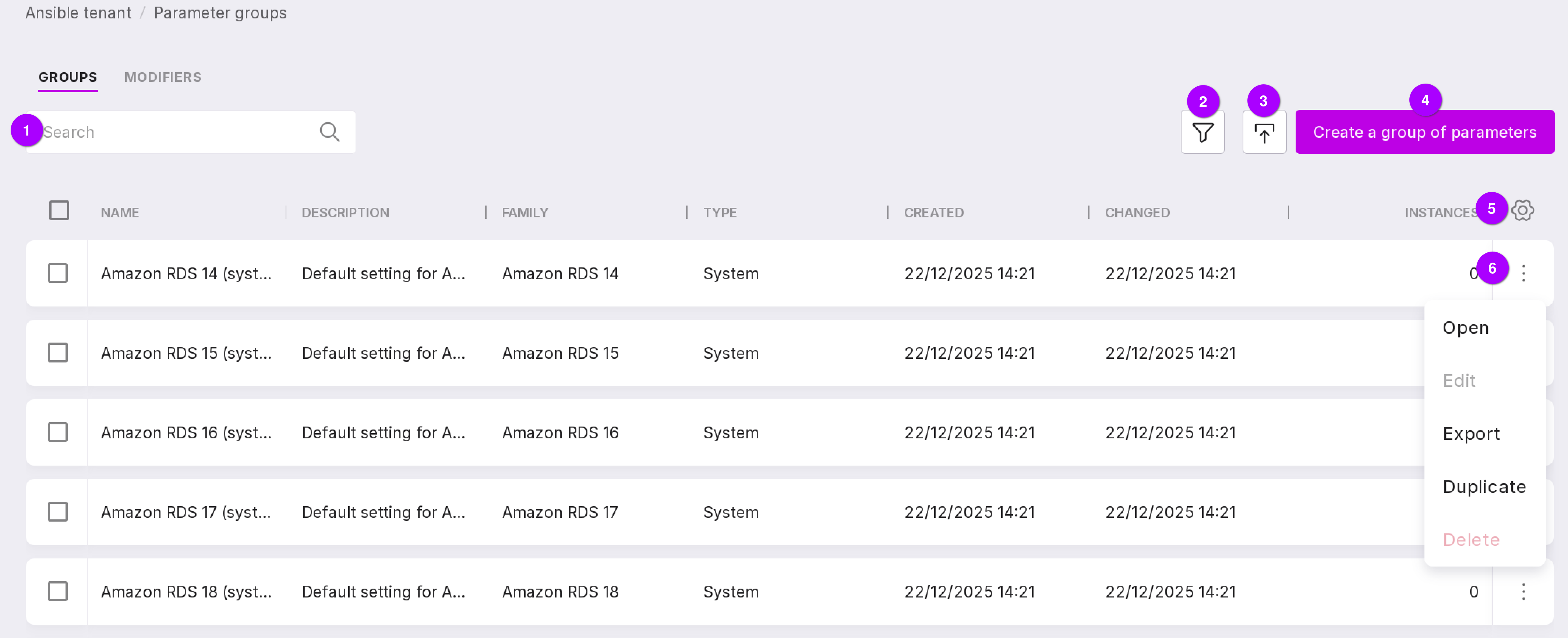Create a group of parameters
Image resolution: width=1568 pixels, height=638 pixels.
coord(1424,132)
